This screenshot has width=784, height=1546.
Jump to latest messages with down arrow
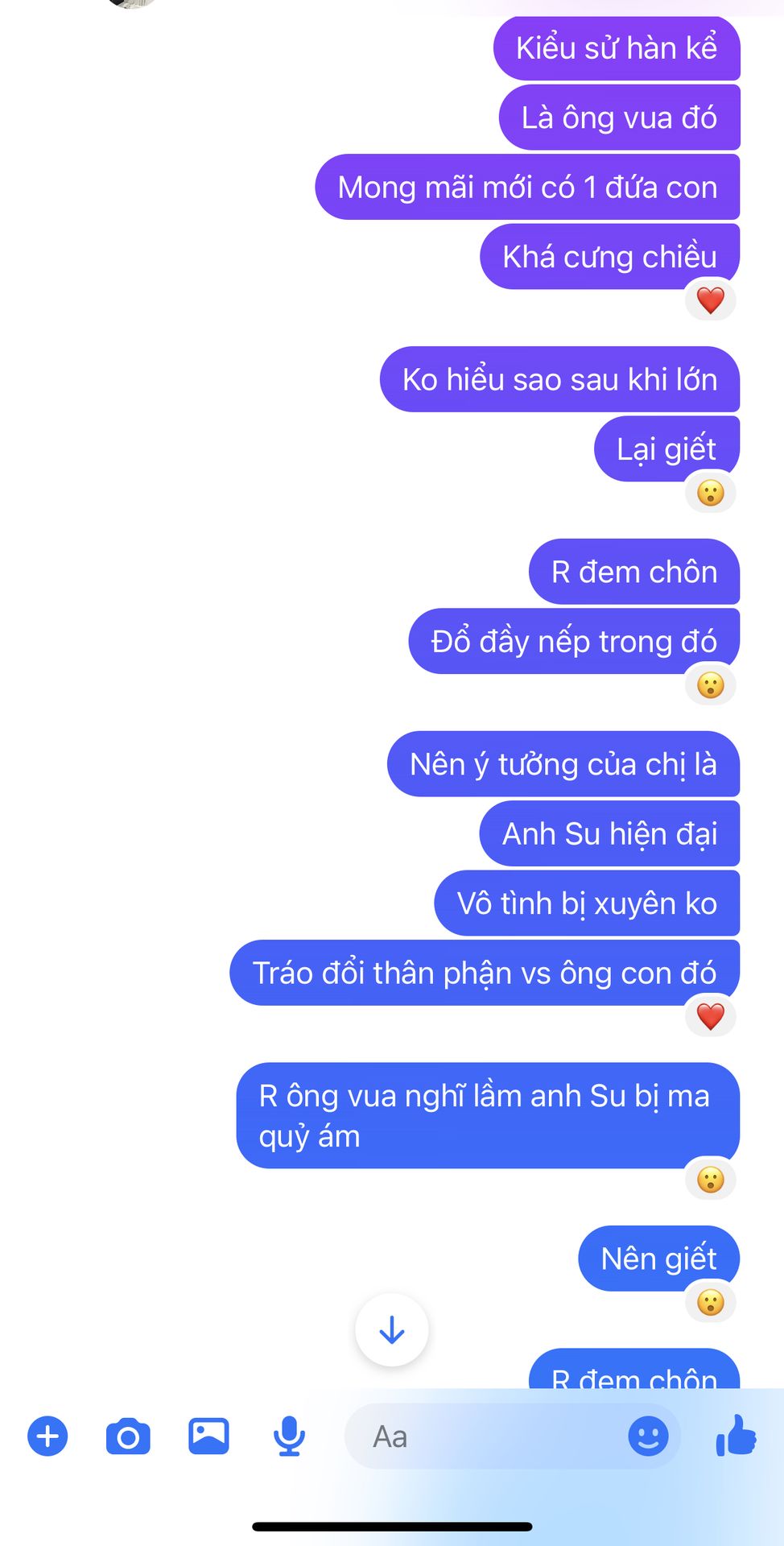pyautogui.click(x=392, y=1329)
